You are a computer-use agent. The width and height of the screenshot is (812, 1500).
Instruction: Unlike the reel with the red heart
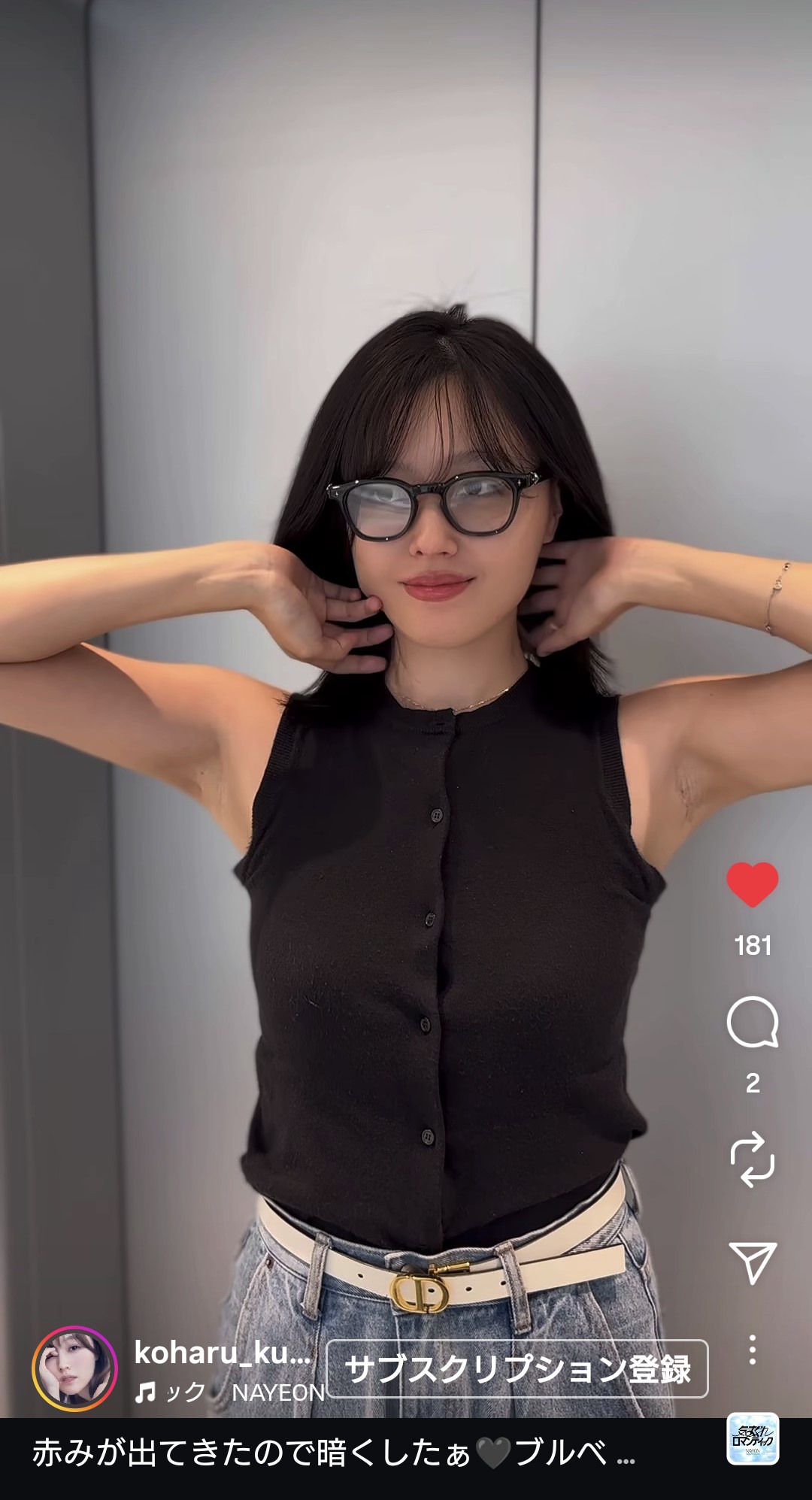pos(752,884)
